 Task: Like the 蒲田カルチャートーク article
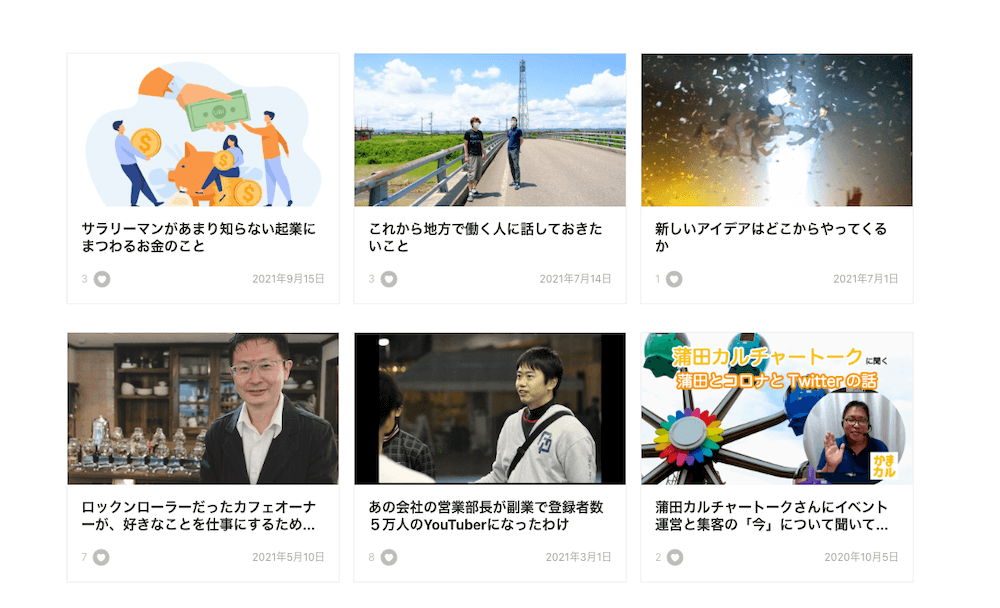point(674,557)
